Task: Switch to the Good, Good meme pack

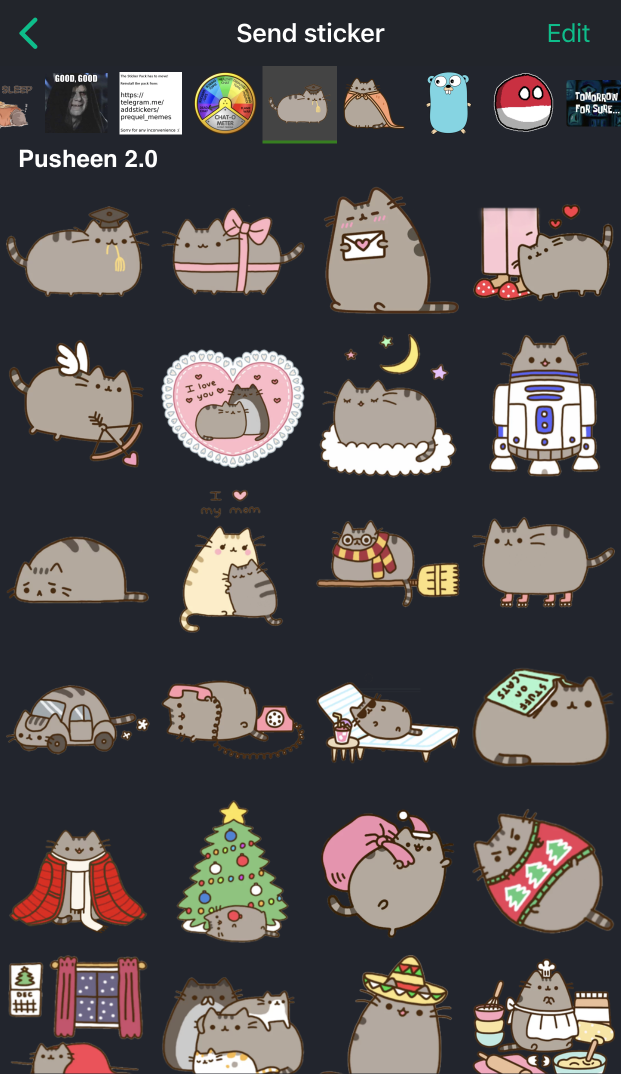Action: tap(76, 102)
